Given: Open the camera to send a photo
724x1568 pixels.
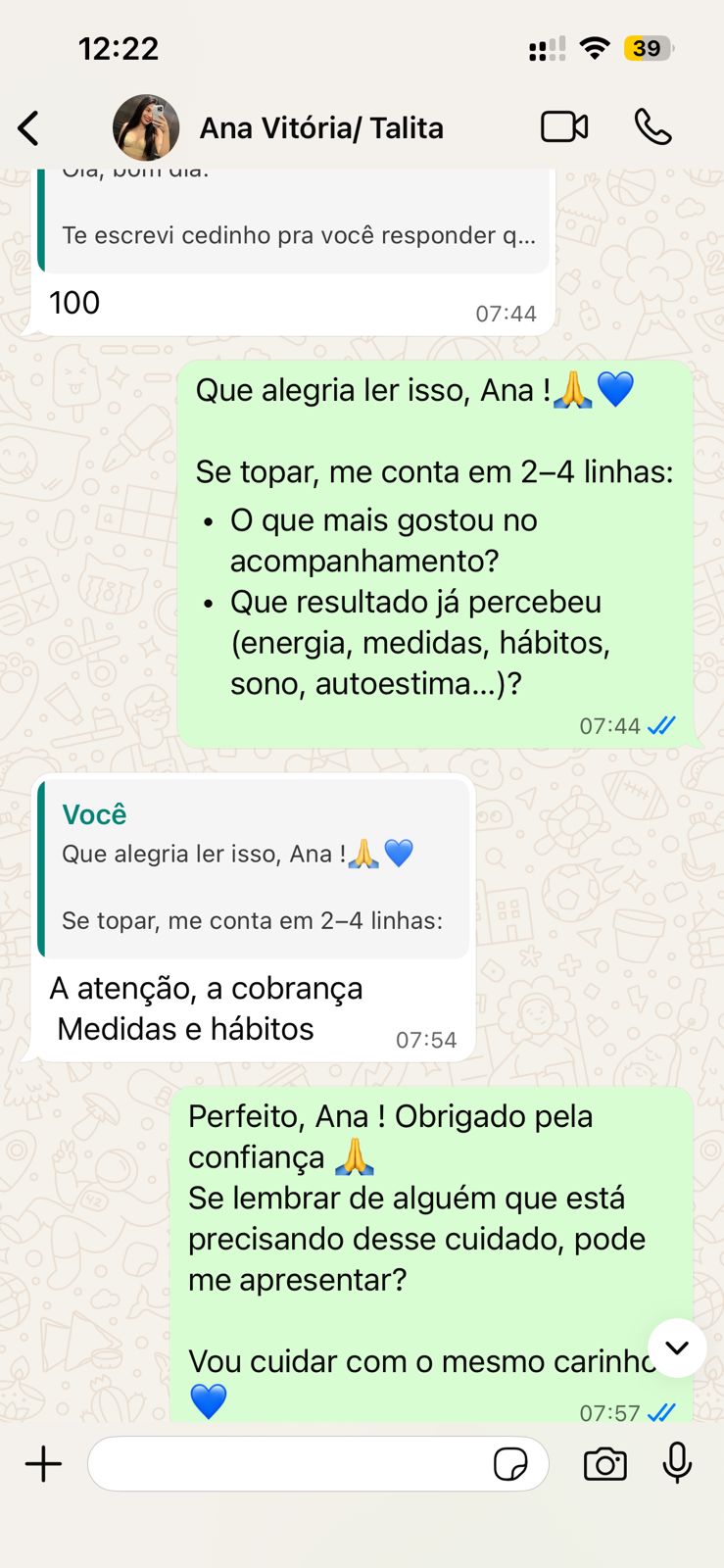Looking at the screenshot, I should click(604, 1464).
